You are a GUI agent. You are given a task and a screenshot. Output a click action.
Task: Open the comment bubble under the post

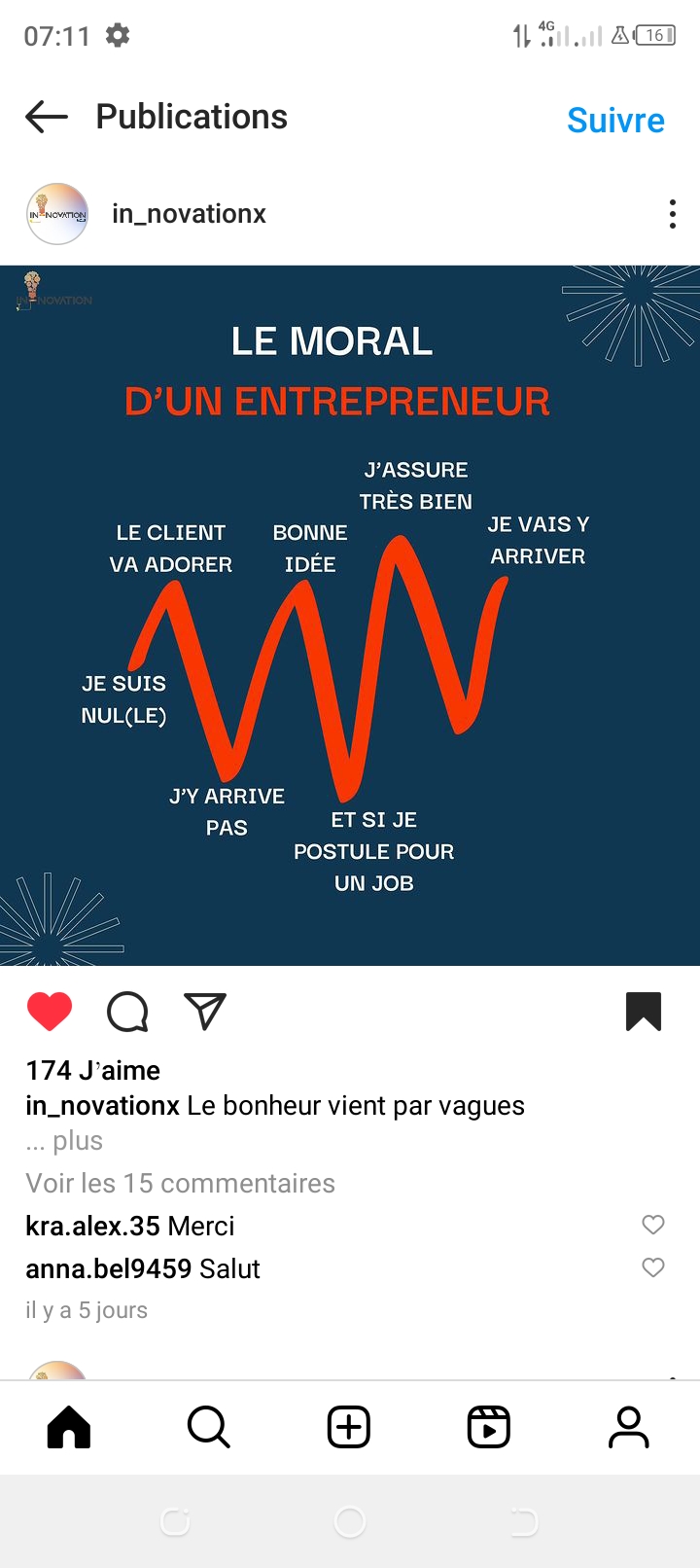tap(127, 1012)
